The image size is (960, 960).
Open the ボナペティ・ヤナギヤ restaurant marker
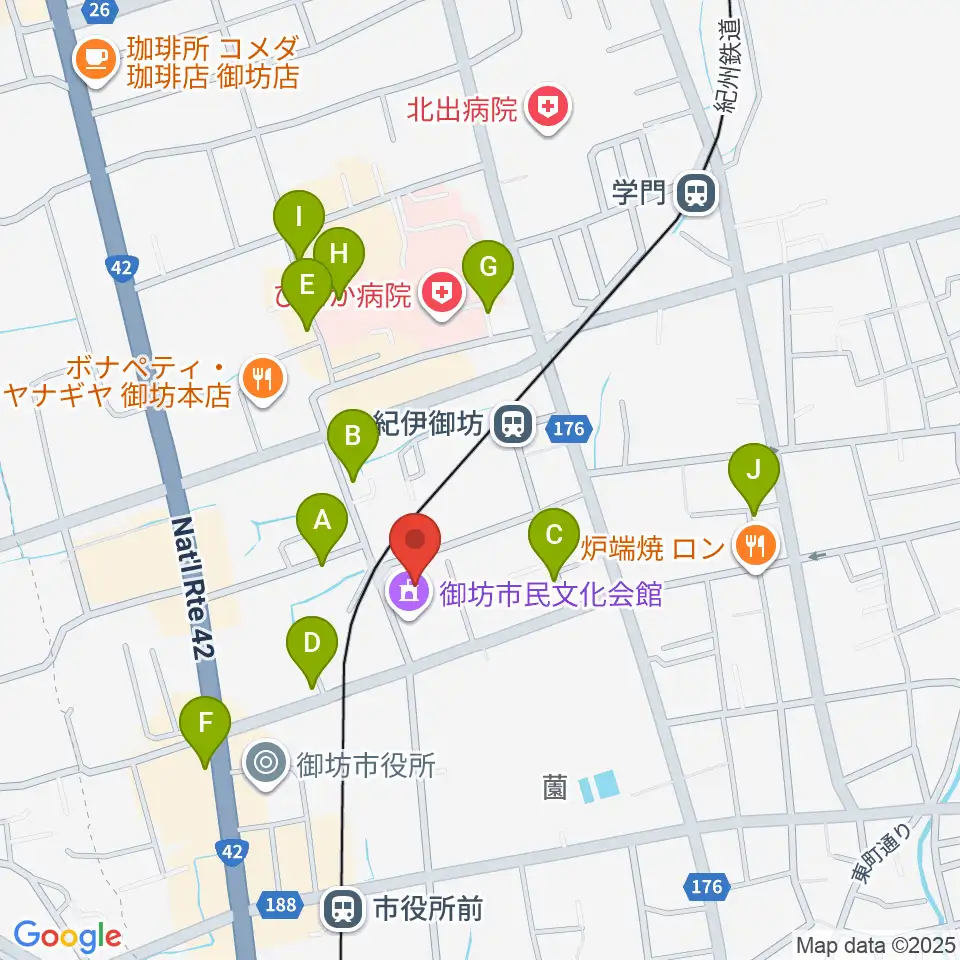pos(263,381)
